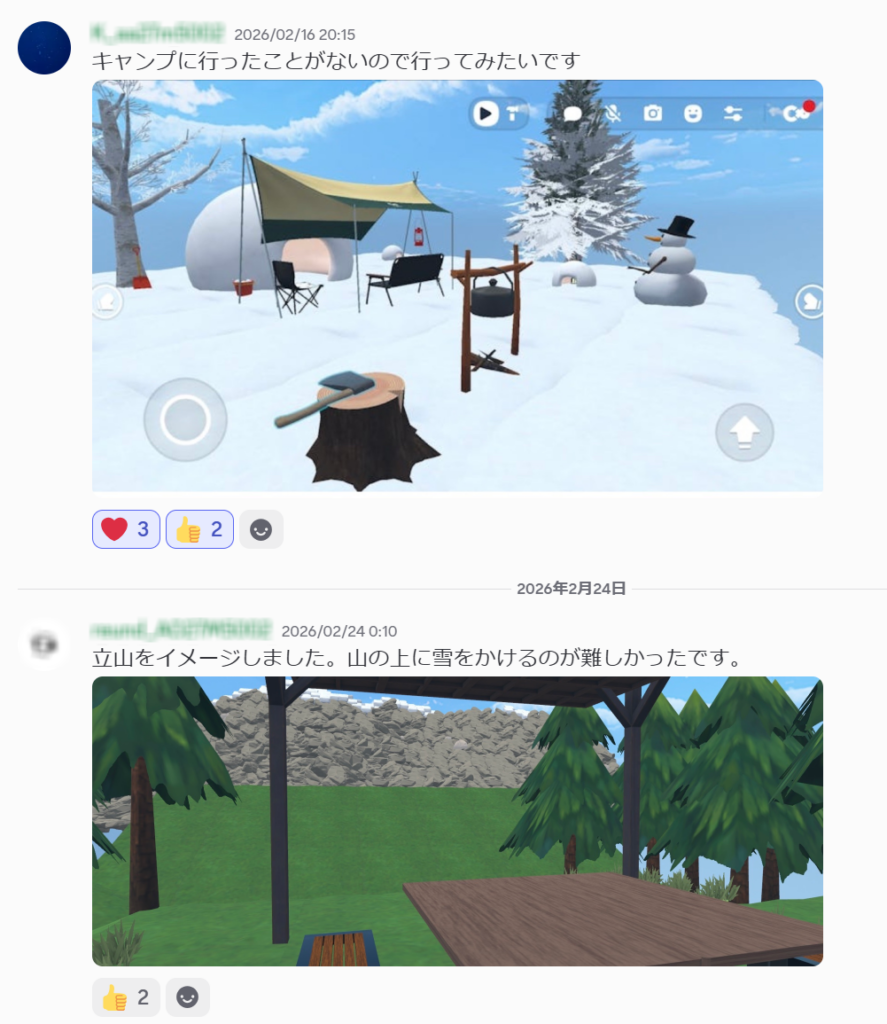Open the camp post author's avatar
This screenshot has height=1024, width=887.
44,48
